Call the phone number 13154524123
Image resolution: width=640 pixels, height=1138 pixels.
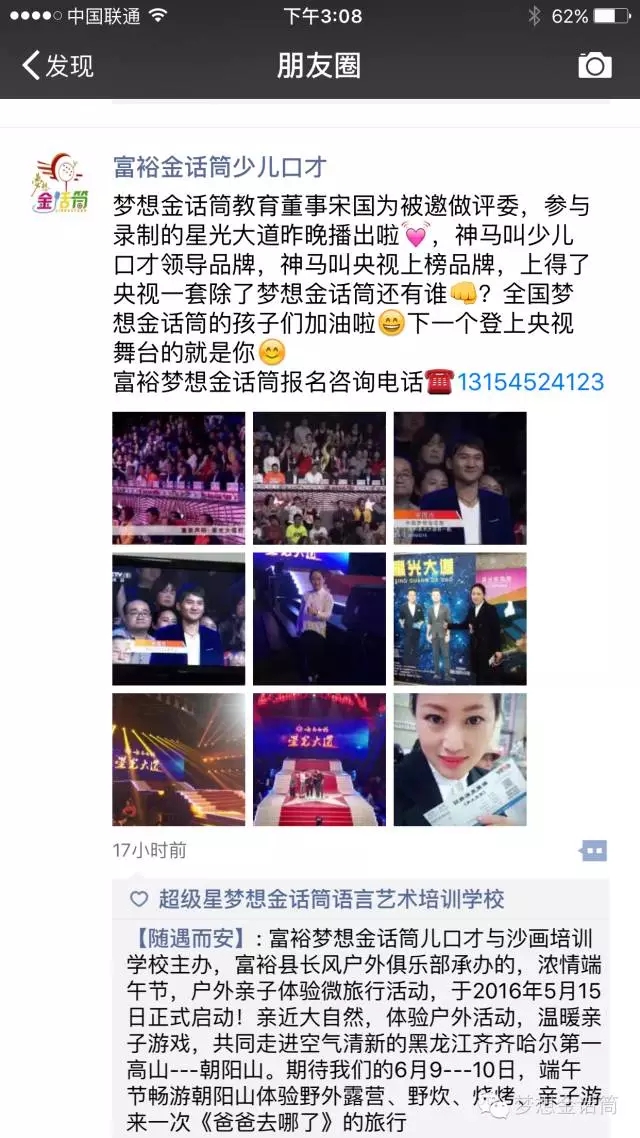[530, 382]
